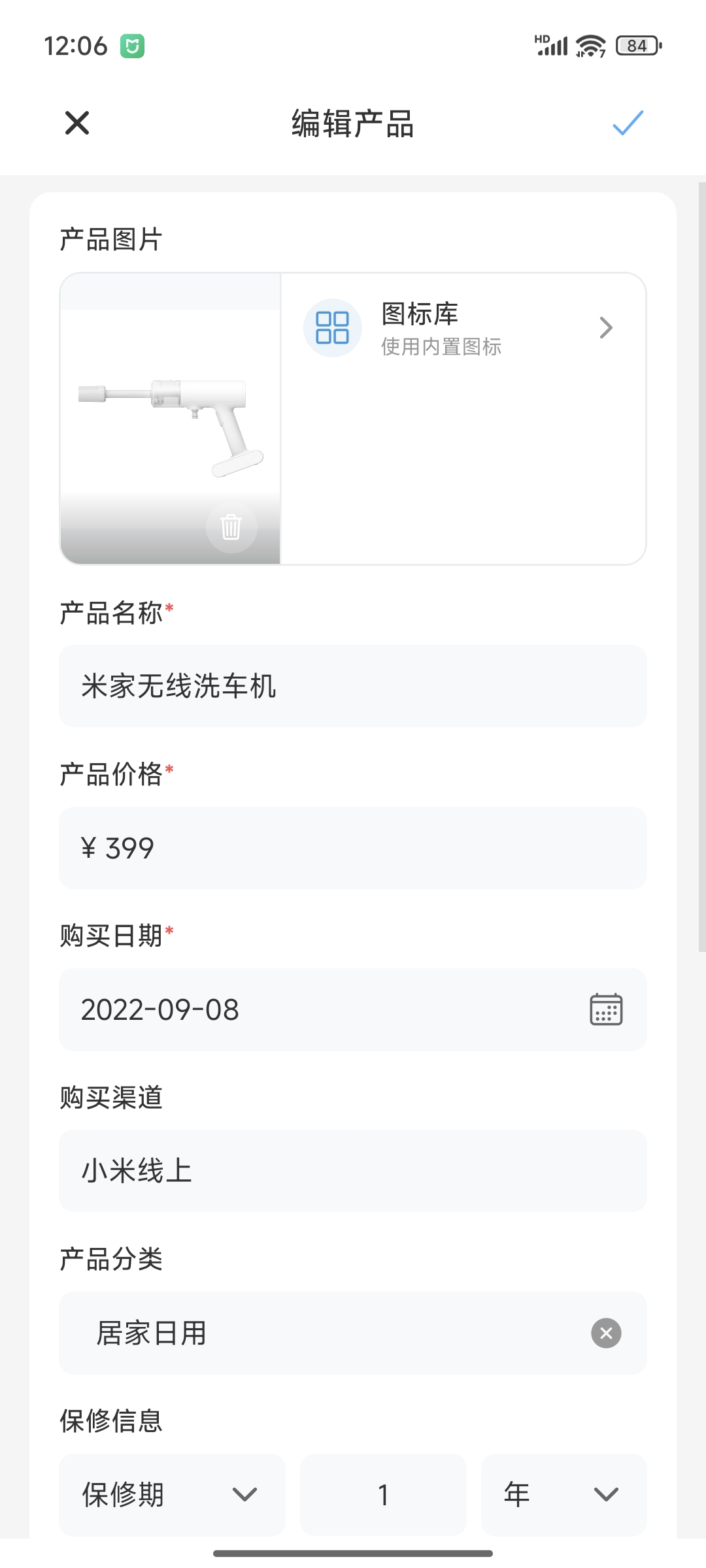Viewport: 706px width, 1568px height.
Task: Close the edit product page with X
Action: coord(76,123)
